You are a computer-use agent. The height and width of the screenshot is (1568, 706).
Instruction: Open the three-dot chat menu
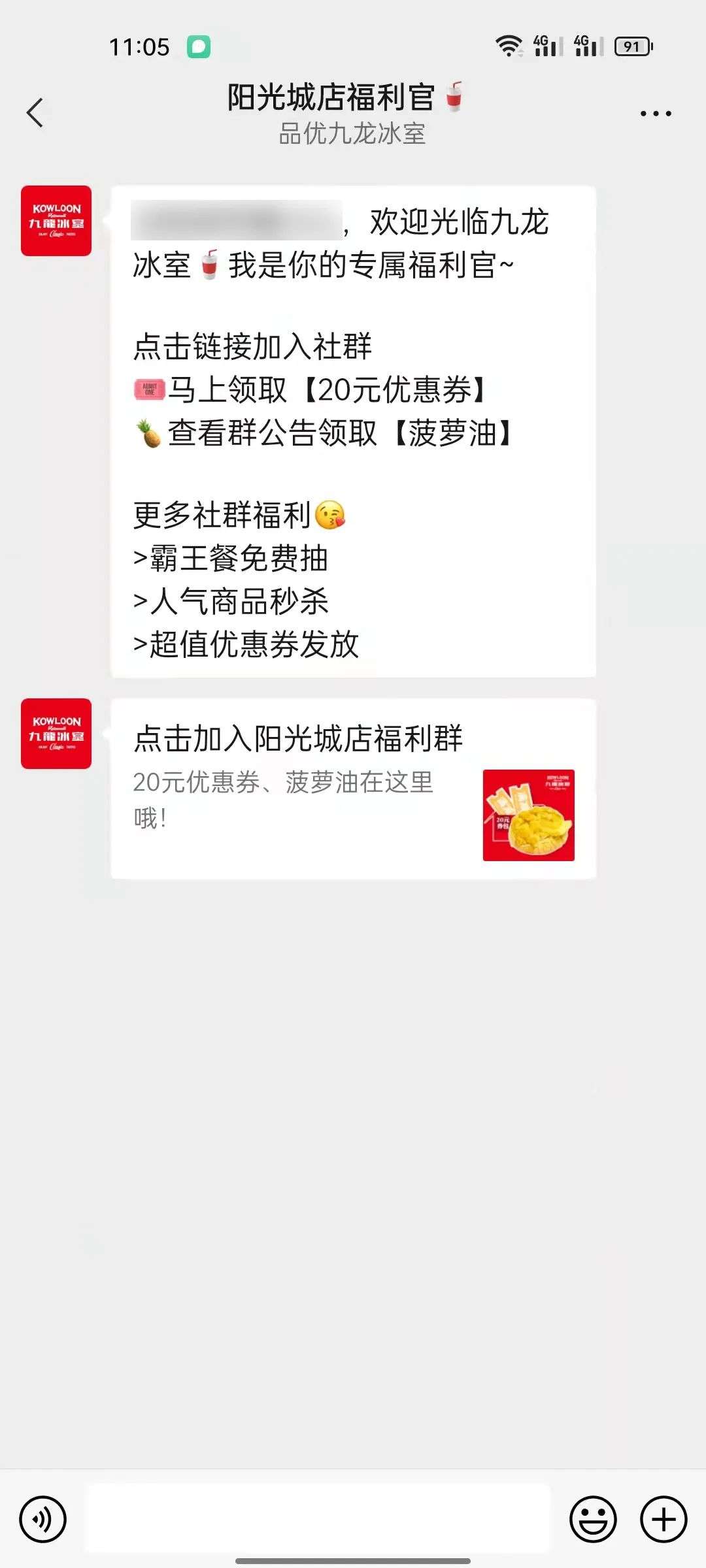[655, 114]
